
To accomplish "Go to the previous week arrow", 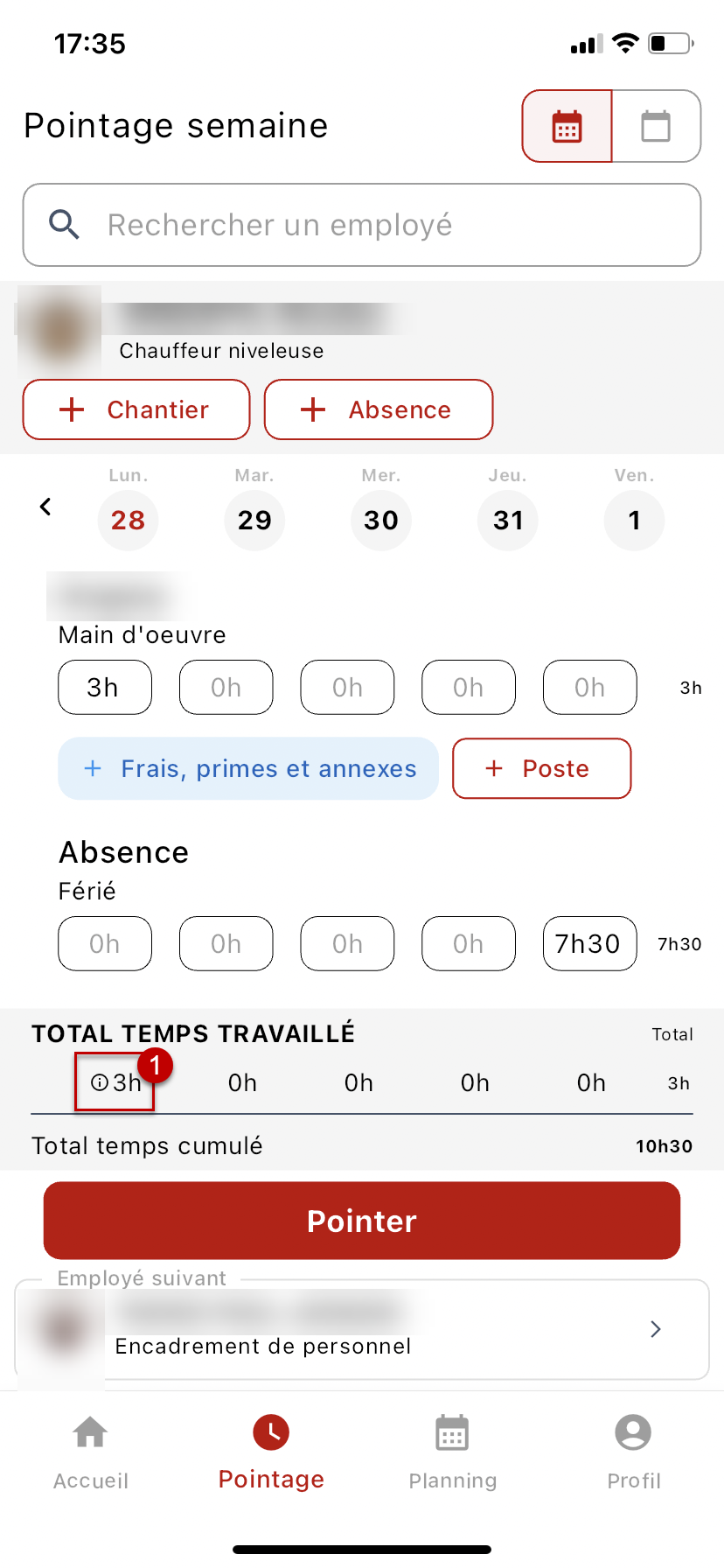I will coord(45,507).
